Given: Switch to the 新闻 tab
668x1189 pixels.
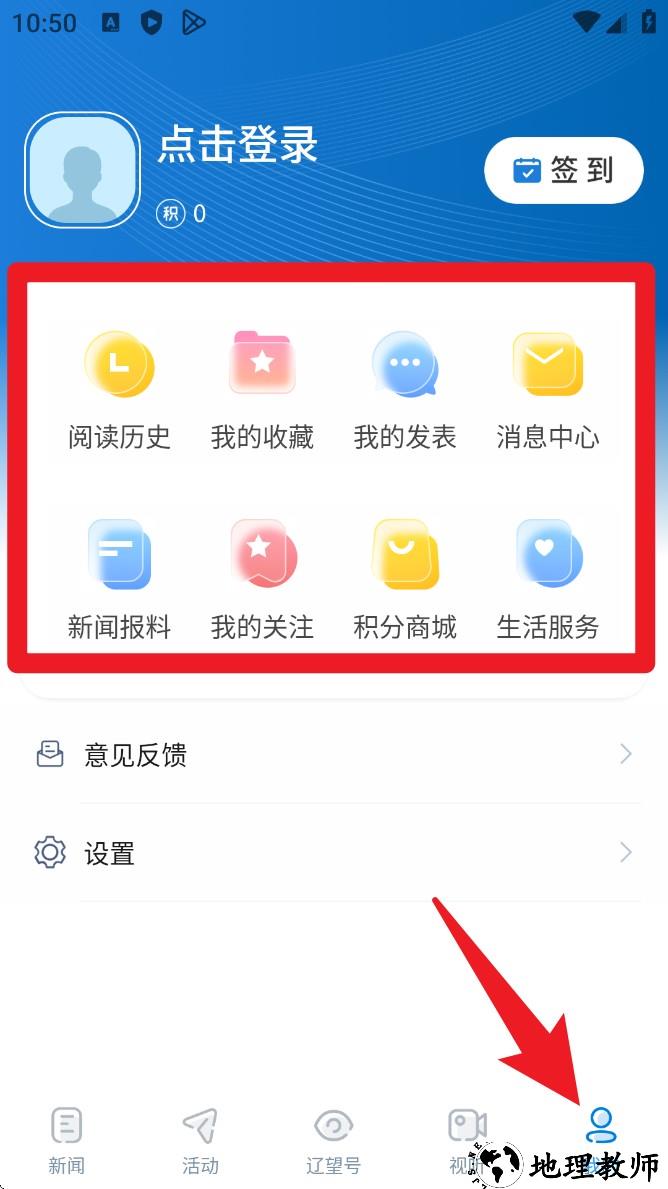Looking at the screenshot, I should [67, 1140].
